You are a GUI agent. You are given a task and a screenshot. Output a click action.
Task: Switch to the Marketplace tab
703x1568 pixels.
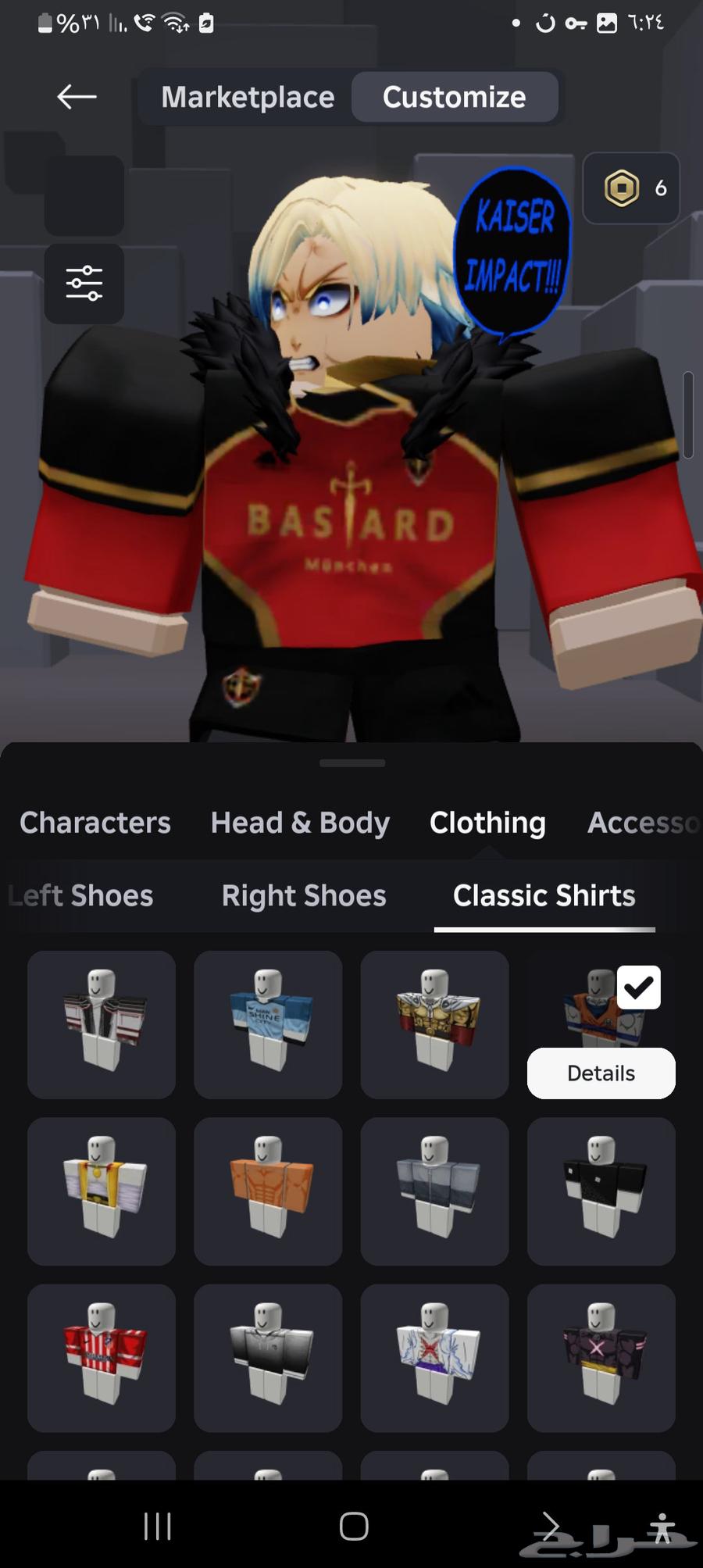(248, 97)
